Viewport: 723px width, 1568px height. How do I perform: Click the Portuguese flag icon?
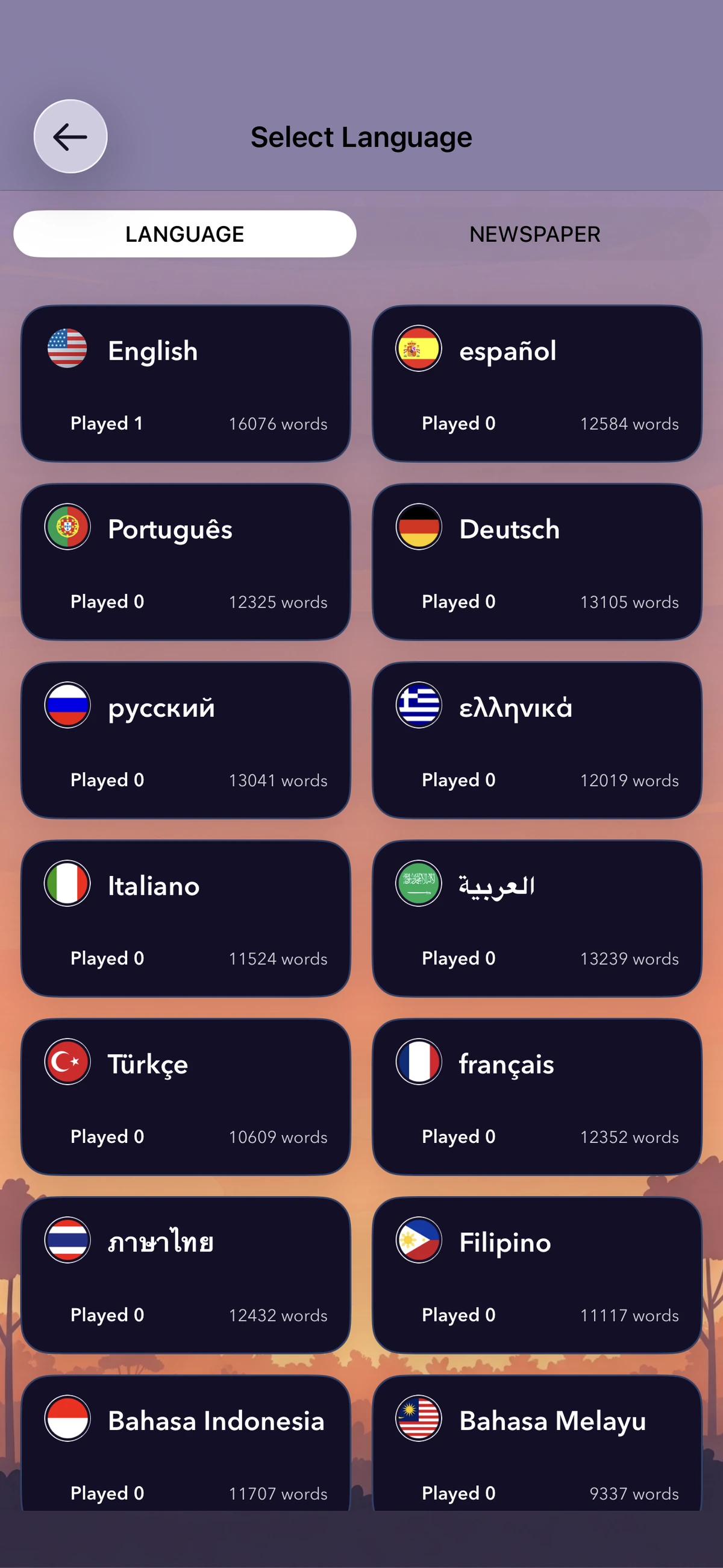click(67, 527)
